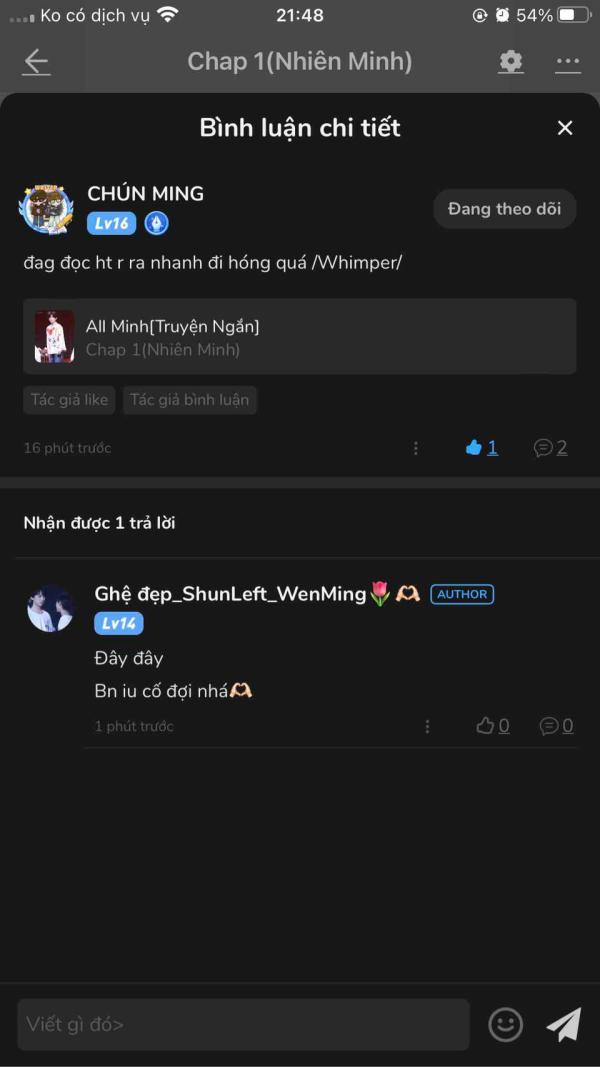Image resolution: width=600 pixels, height=1067 pixels.
Task: Open the All Minh[Truyện Ngắn] story card
Action: coord(299,337)
